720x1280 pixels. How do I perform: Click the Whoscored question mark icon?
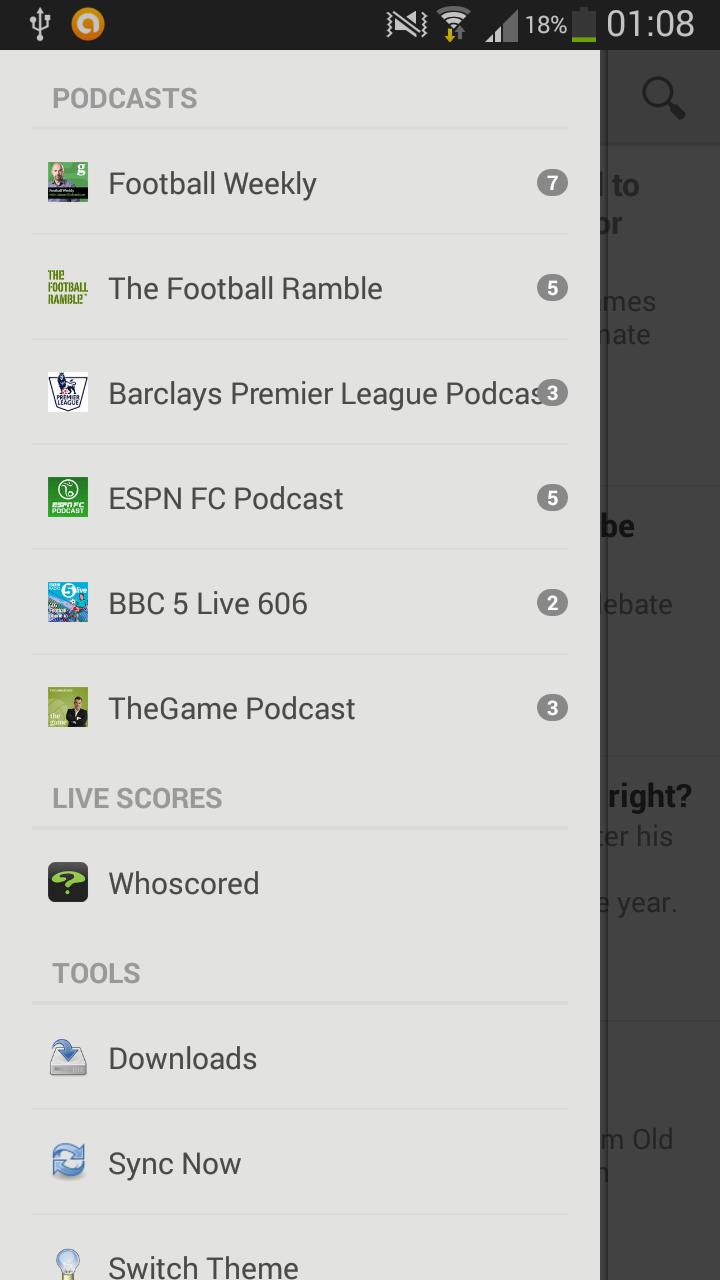click(67, 882)
